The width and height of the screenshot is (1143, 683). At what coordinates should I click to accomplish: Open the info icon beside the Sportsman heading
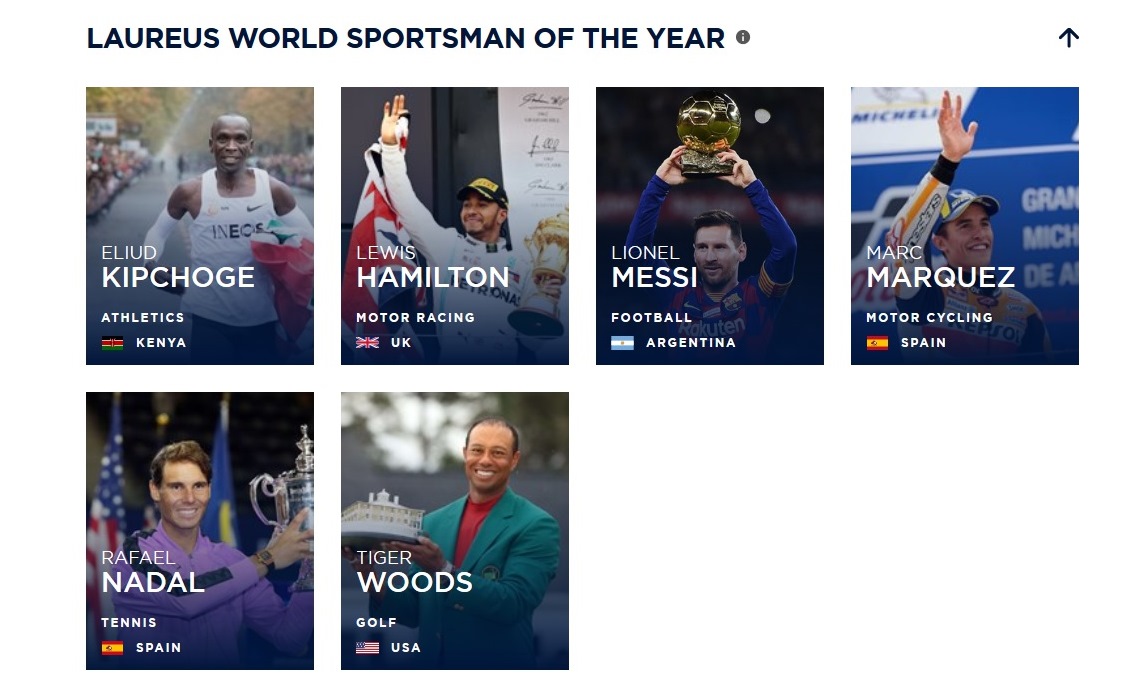click(743, 38)
